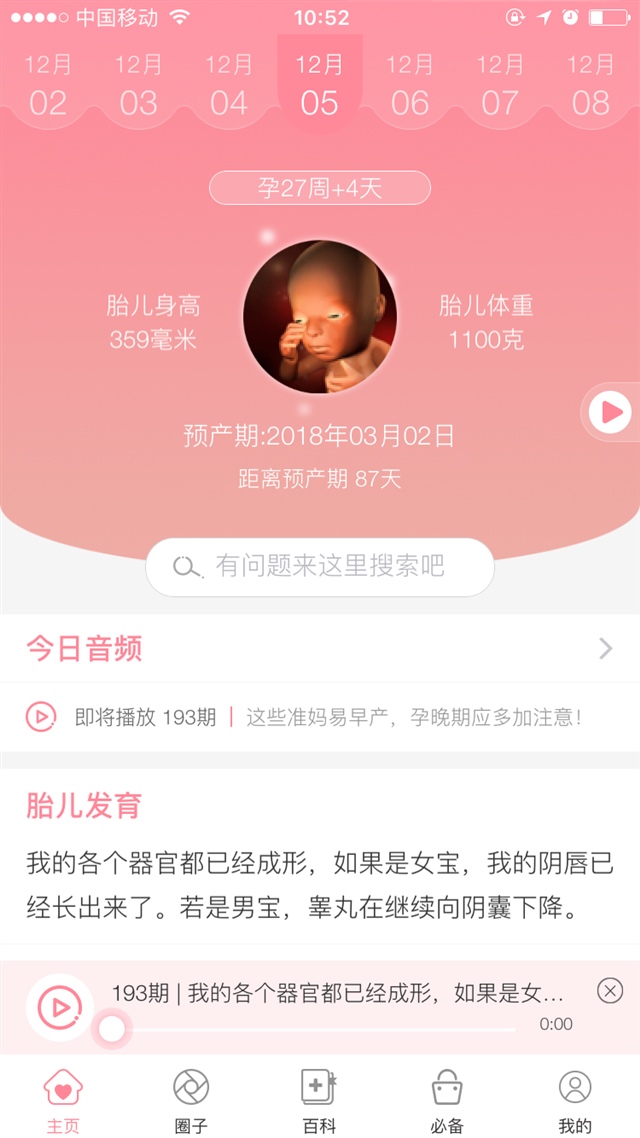This screenshot has width=640, height=1138.
Task: Tap the video play button on the right edge
Action: pos(610,411)
